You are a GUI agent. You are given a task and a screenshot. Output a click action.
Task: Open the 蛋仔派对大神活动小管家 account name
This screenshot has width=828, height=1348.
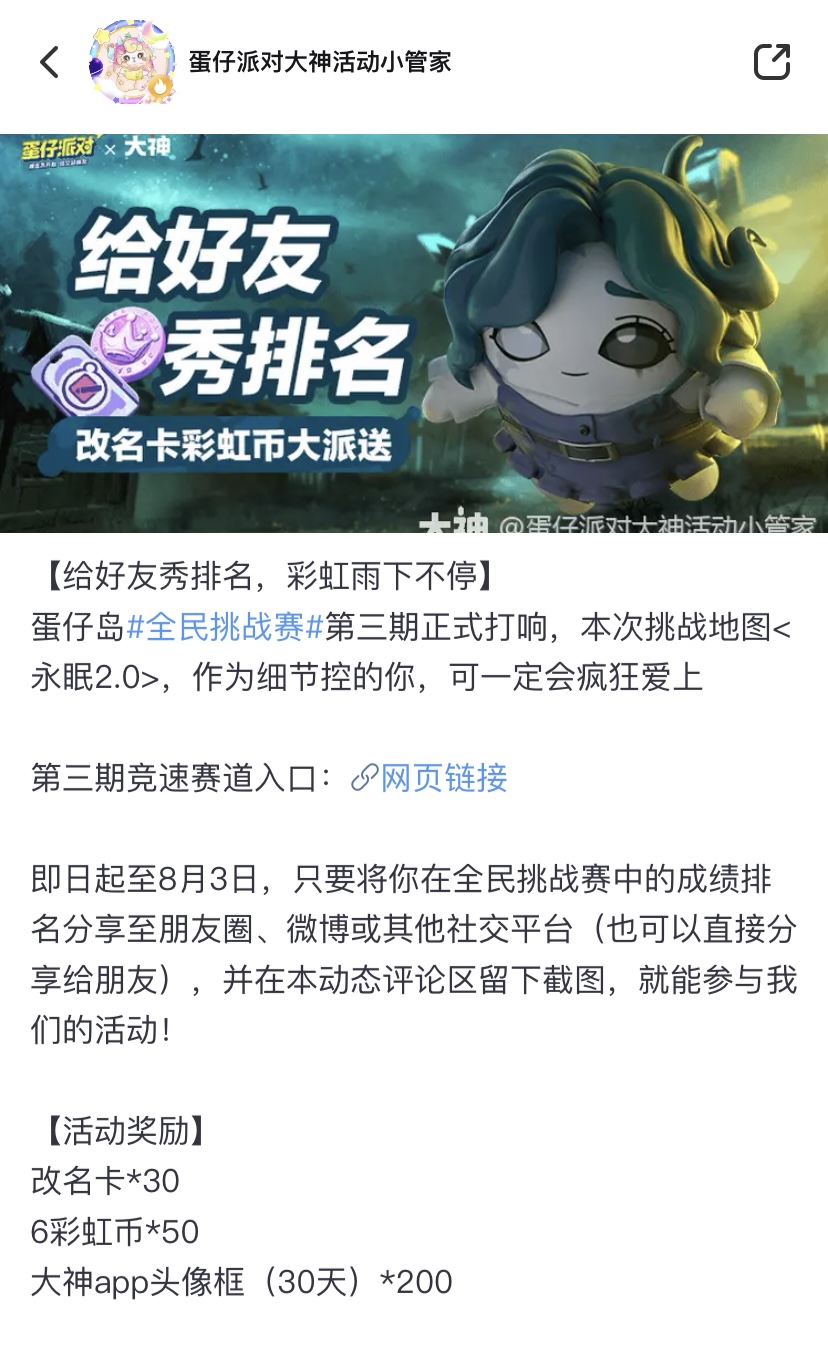(320, 62)
